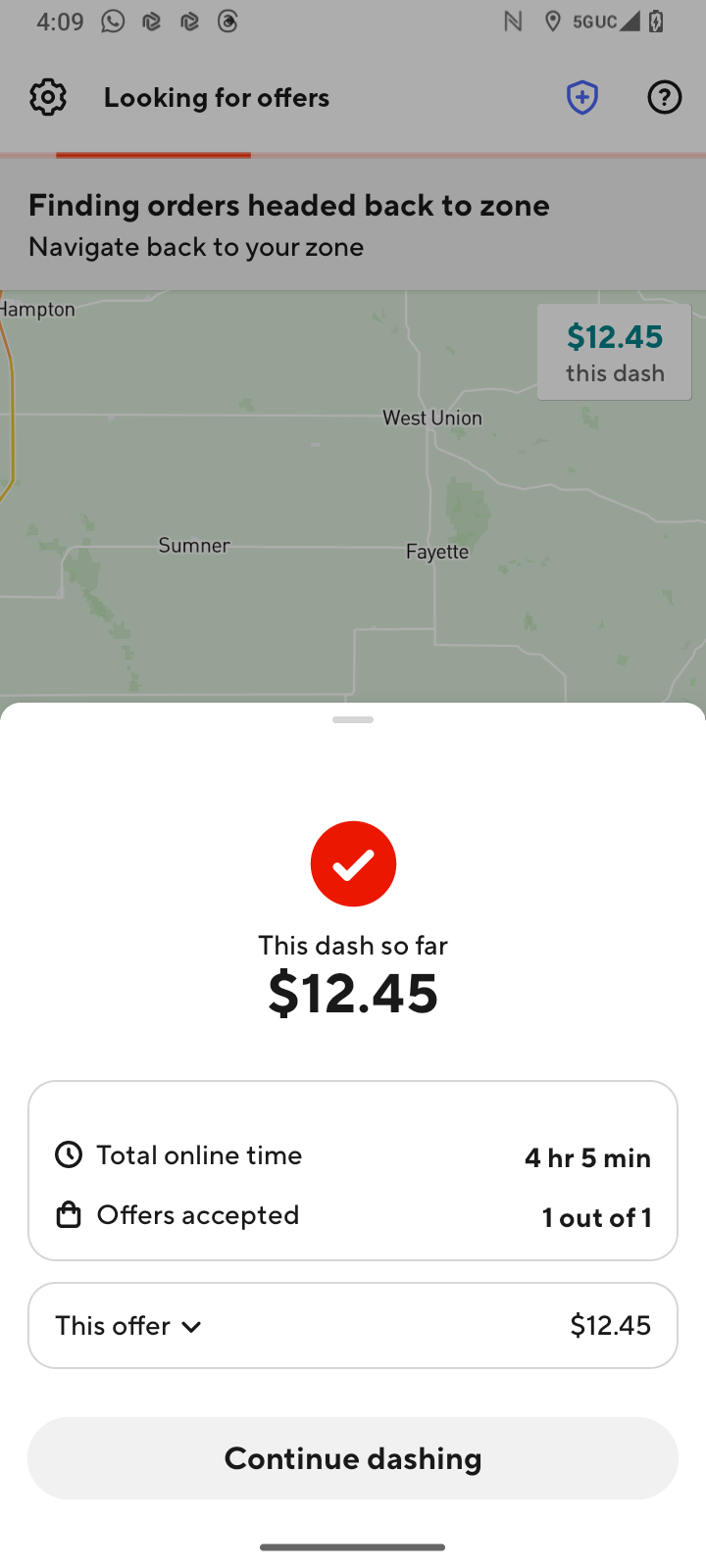Tap the bottom sheet drag handle
Viewport: 706px width, 1568px height.
[353, 720]
